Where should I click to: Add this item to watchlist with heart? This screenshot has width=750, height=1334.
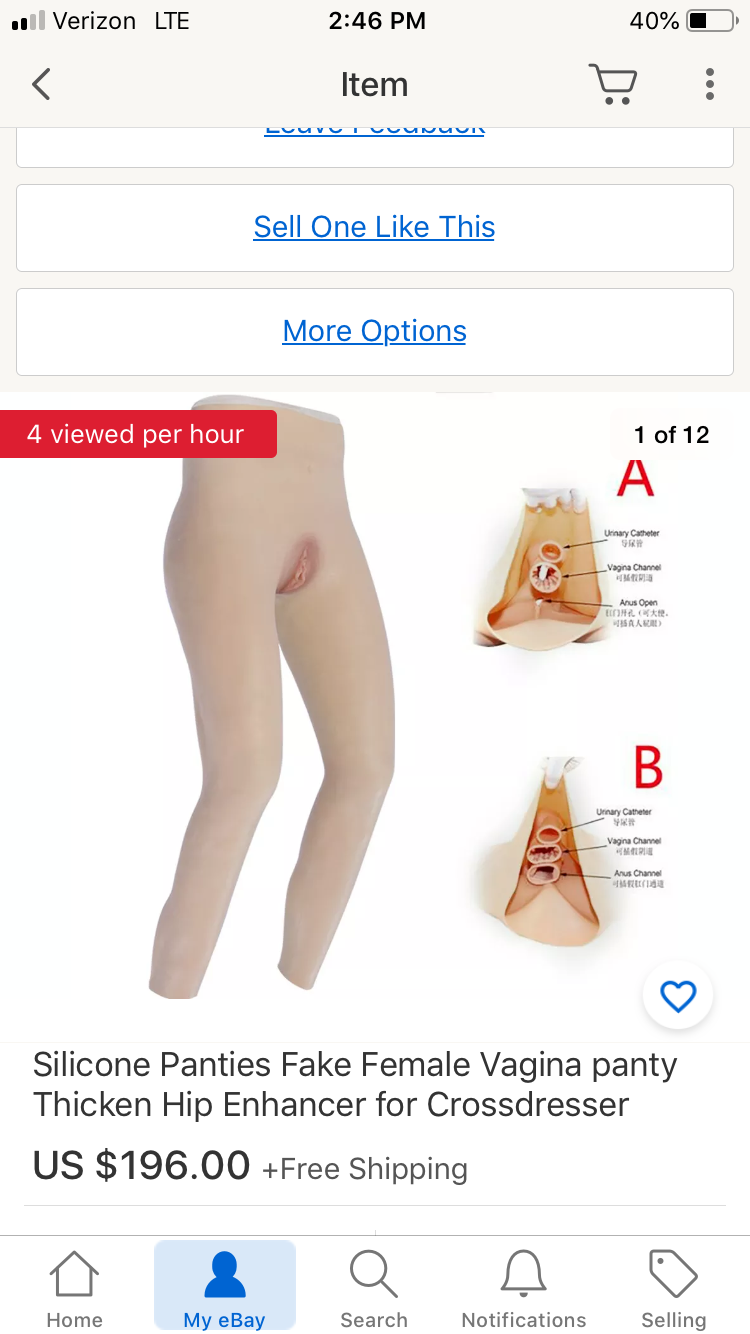click(x=678, y=996)
